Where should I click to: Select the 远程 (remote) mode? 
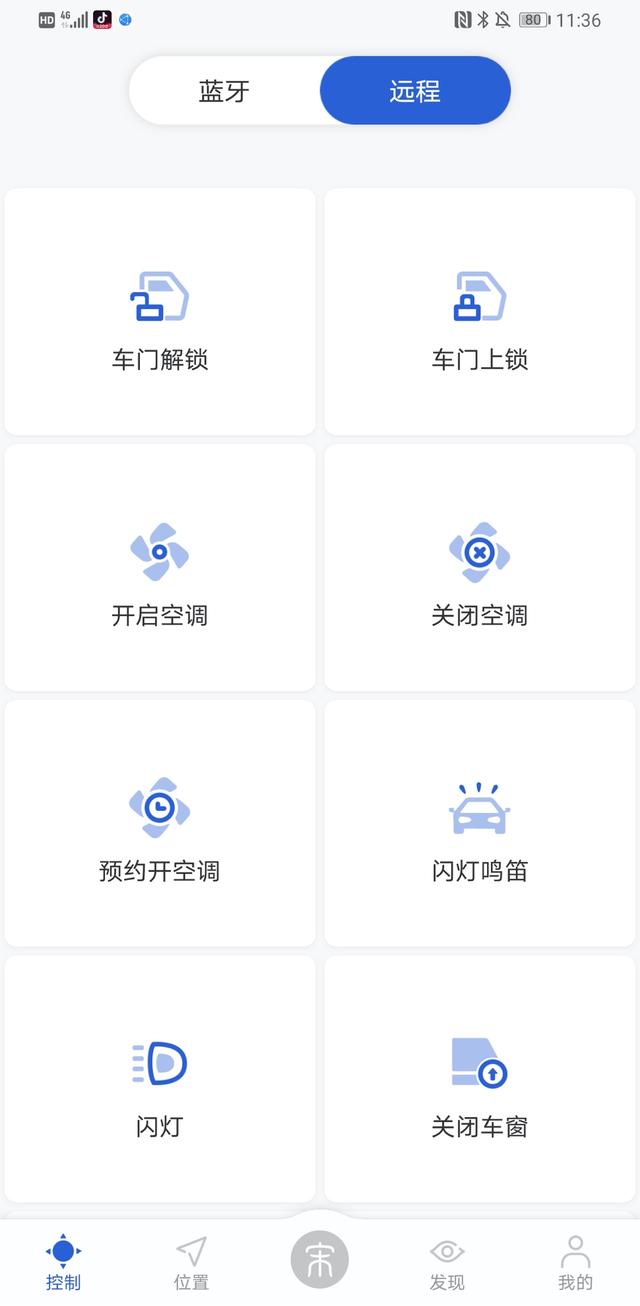(x=415, y=91)
